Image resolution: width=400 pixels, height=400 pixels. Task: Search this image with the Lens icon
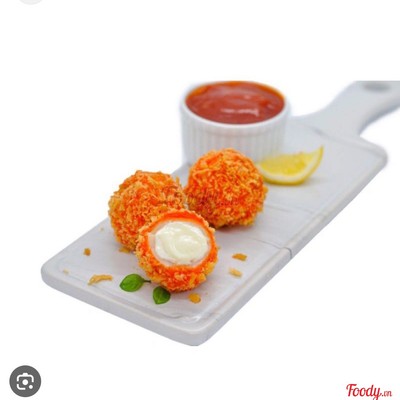pos(25,381)
